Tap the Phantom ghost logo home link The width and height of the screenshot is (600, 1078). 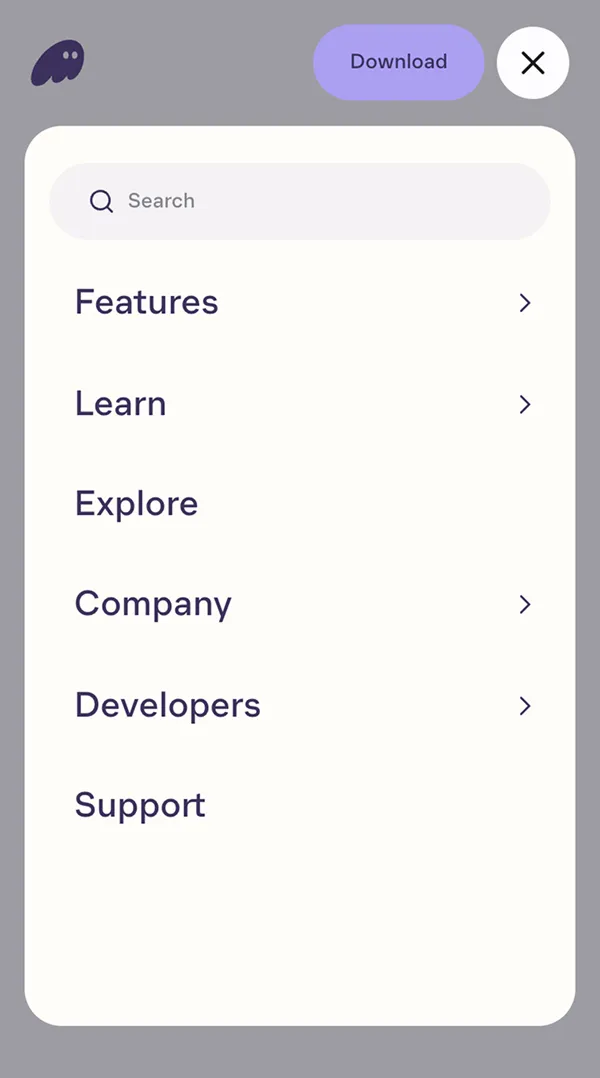57,63
